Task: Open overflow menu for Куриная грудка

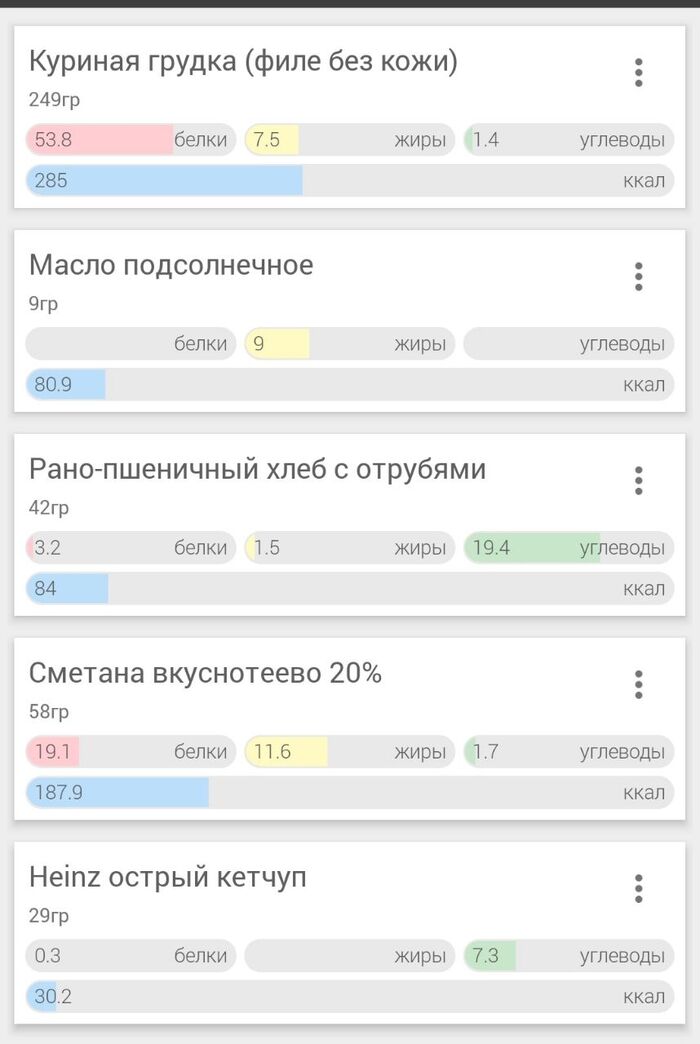Action: [x=638, y=73]
